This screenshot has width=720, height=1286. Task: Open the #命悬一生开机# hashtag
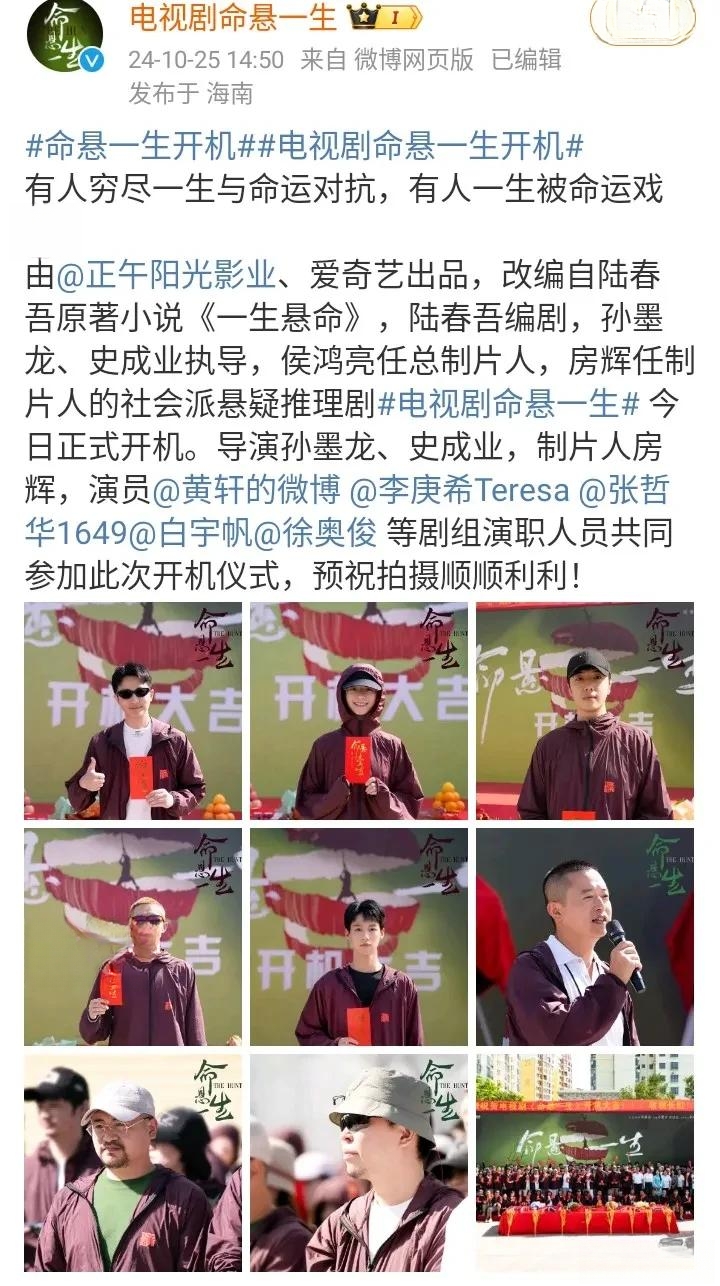[x=132, y=147]
